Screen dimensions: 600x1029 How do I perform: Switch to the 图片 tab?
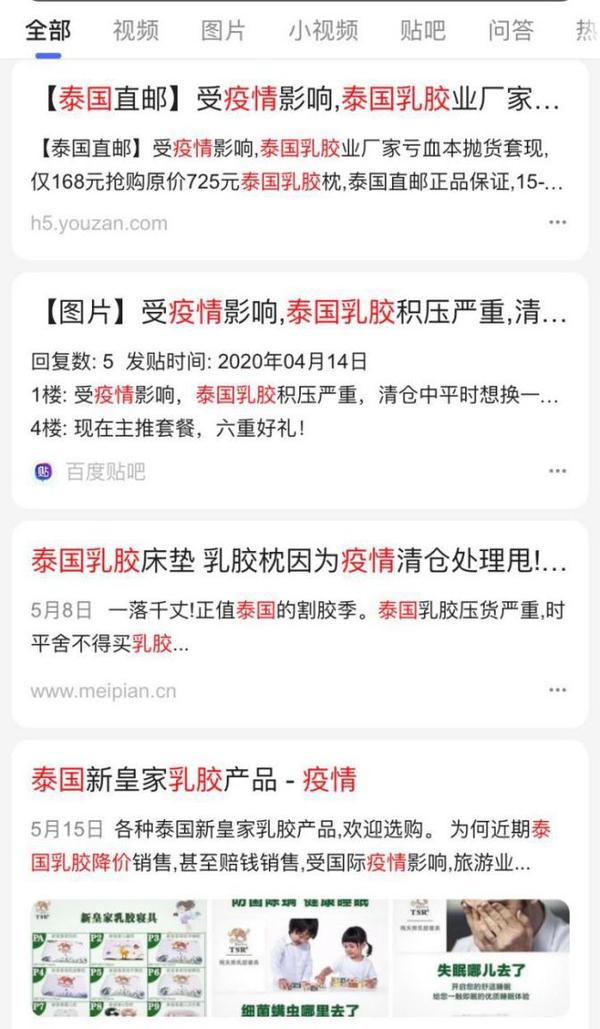coord(223,30)
